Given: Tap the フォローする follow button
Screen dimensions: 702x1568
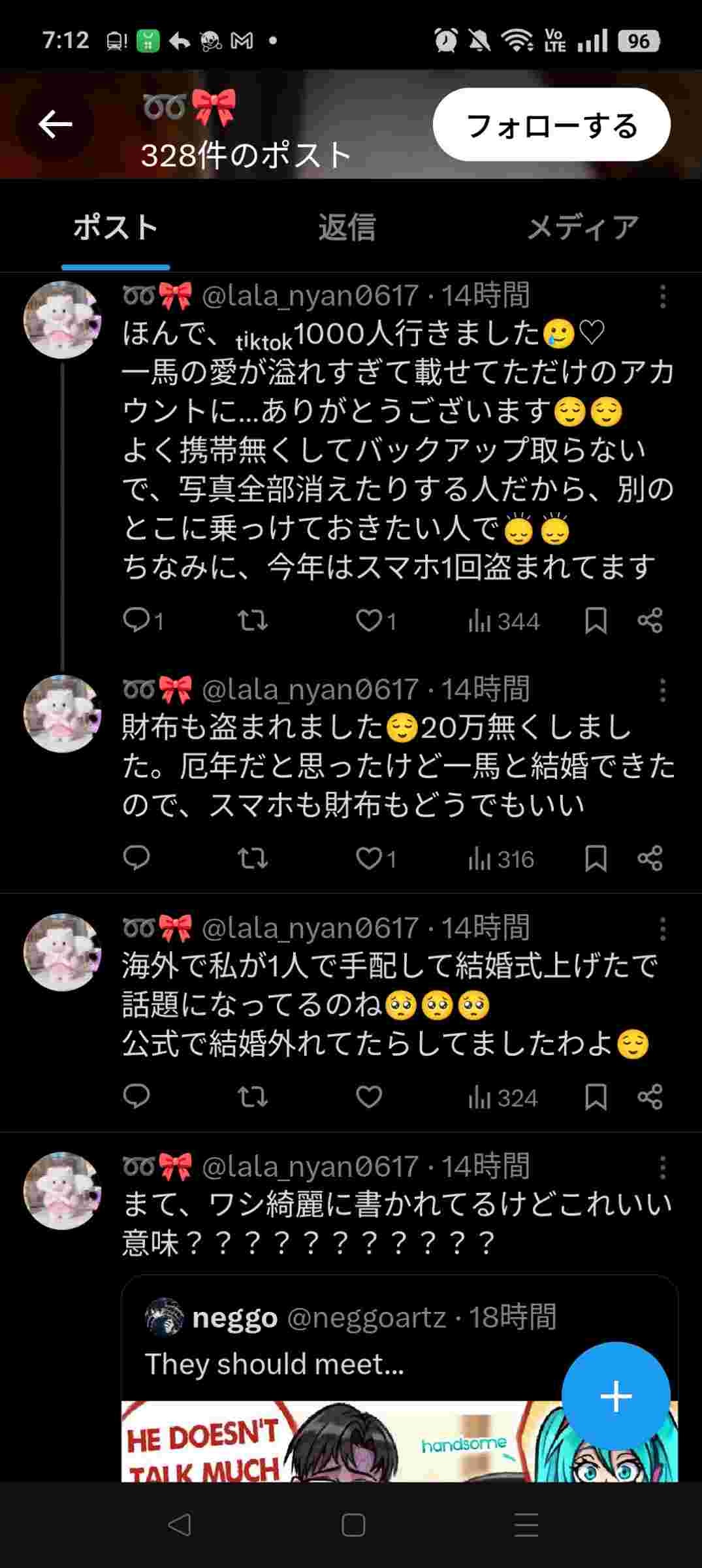Looking at the screenshot, I should [x=551, y=125].
